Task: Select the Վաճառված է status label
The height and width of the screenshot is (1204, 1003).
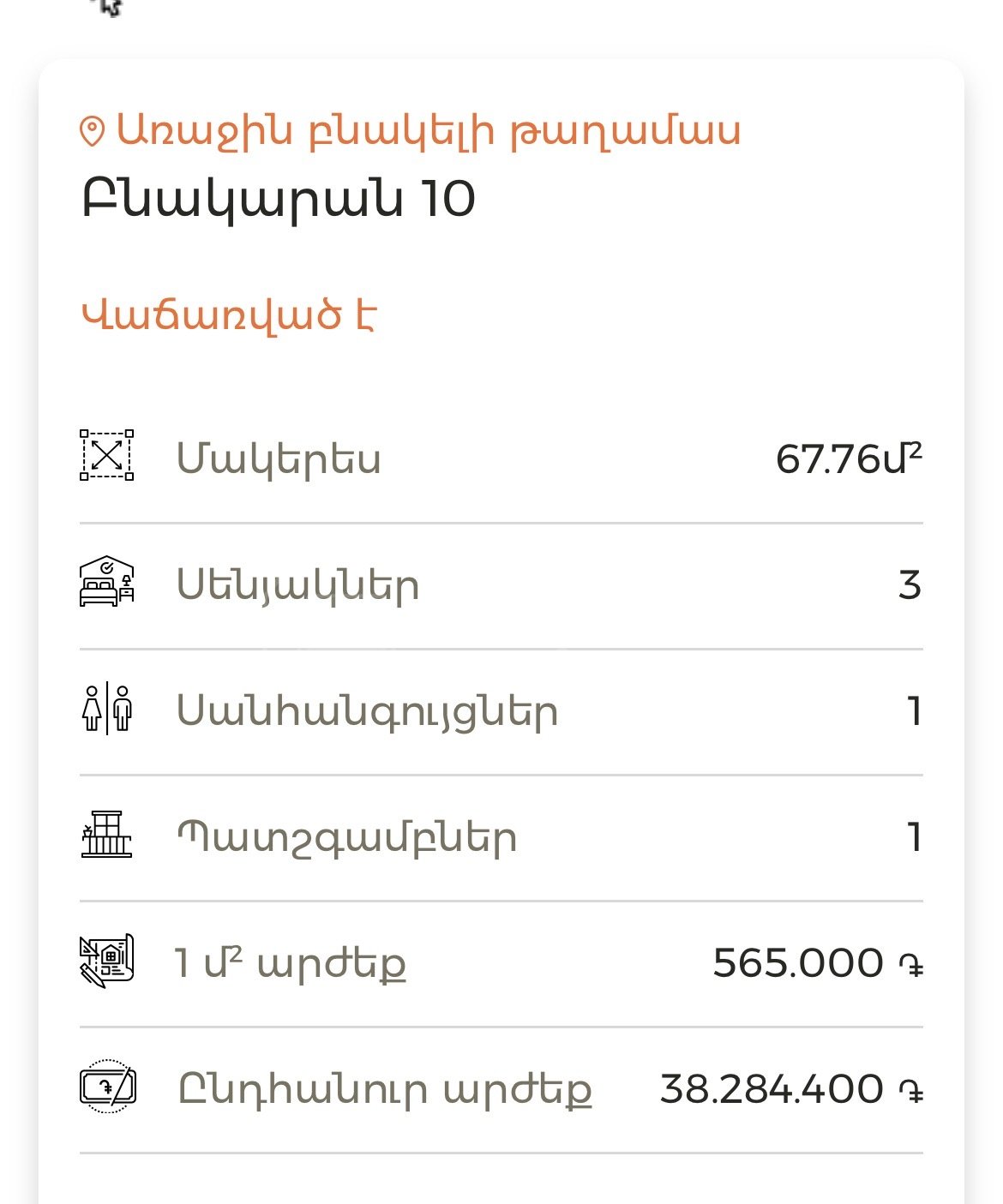Action: pyautogui.click(x=231, y=314)
